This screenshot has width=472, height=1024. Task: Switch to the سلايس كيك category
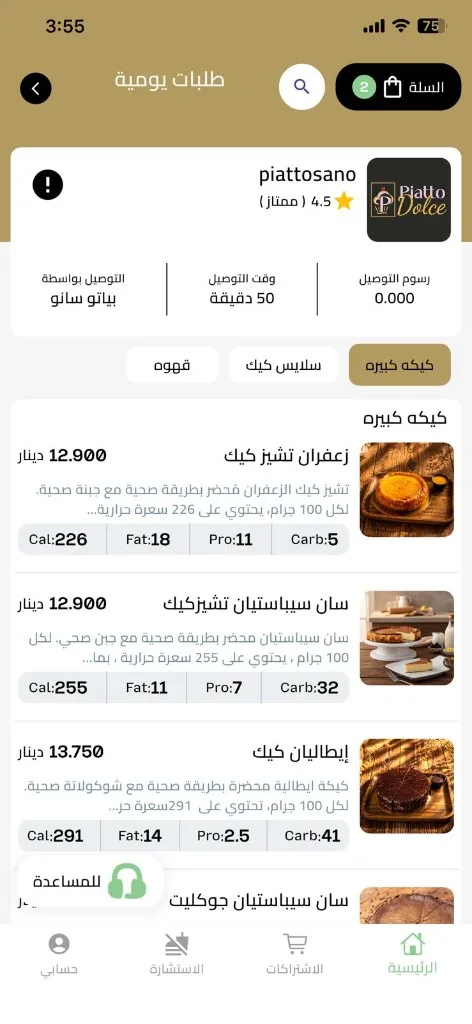(x=283, y=365)
